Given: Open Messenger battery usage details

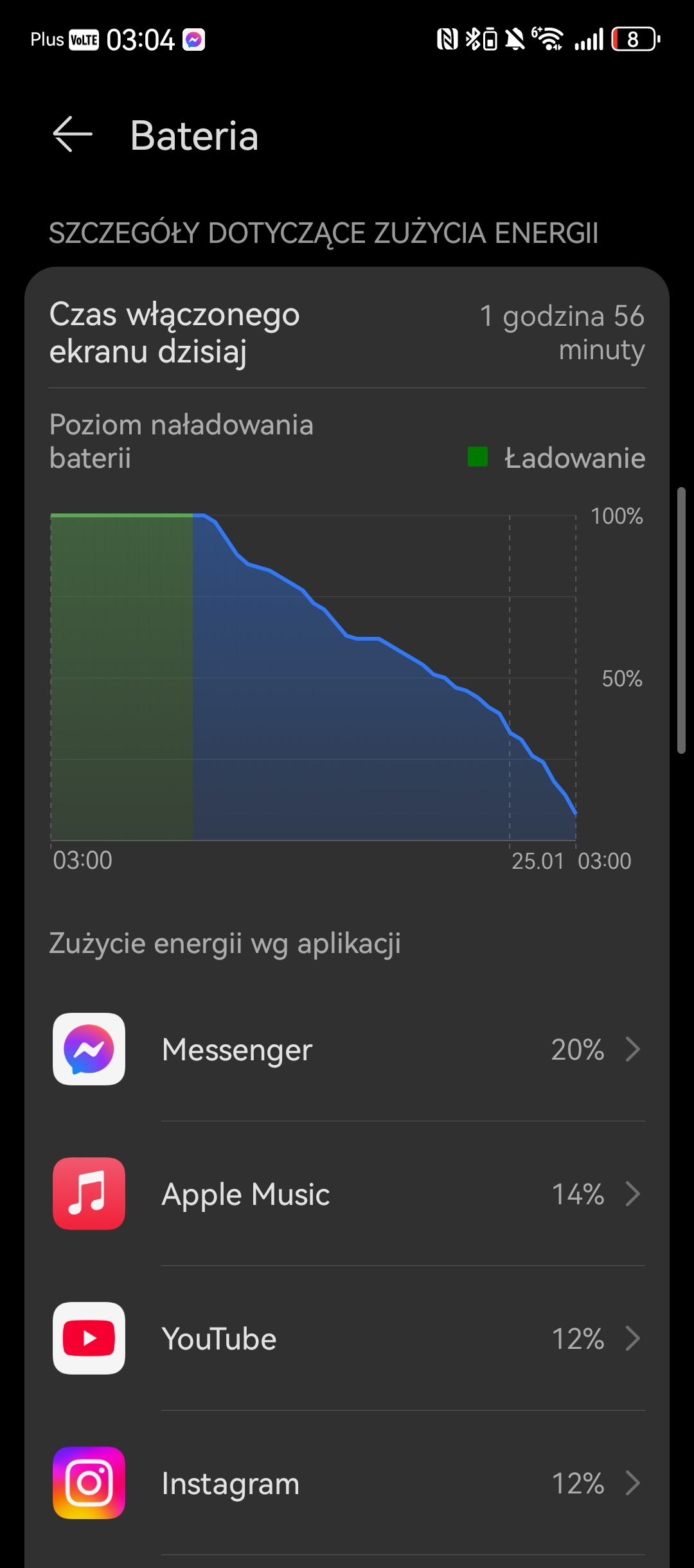Looking at the screenshot, I should [x=347, y=1049].
